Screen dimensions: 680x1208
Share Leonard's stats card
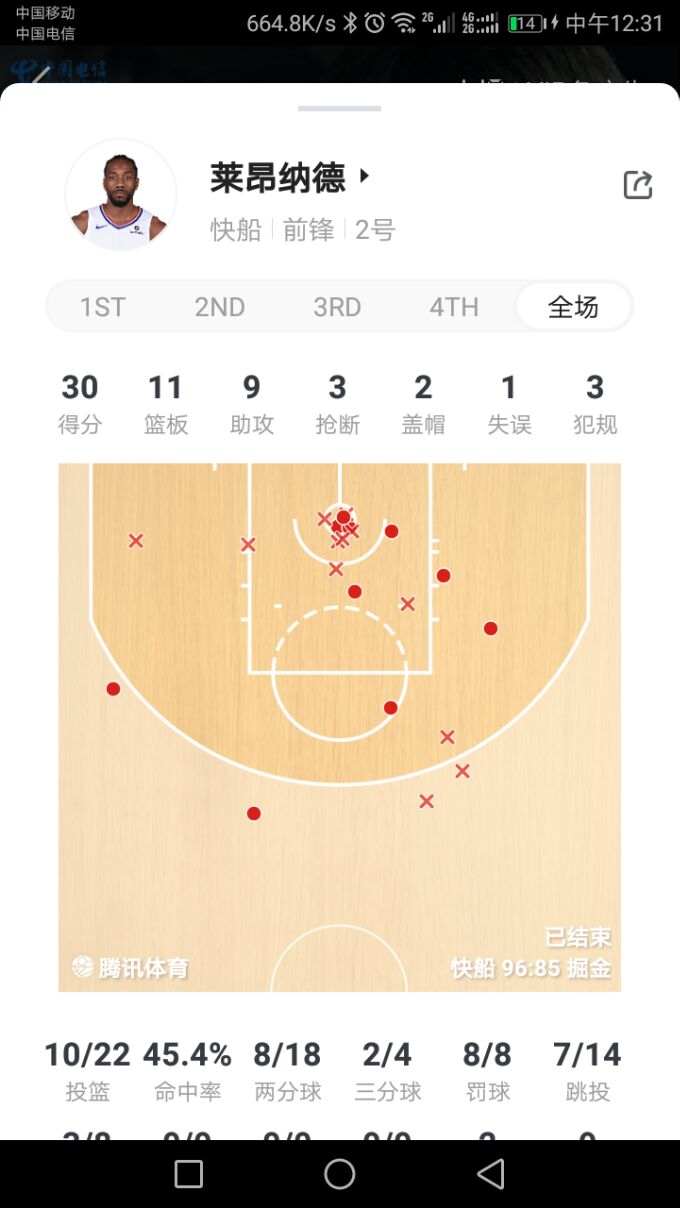tap(637, 185)
